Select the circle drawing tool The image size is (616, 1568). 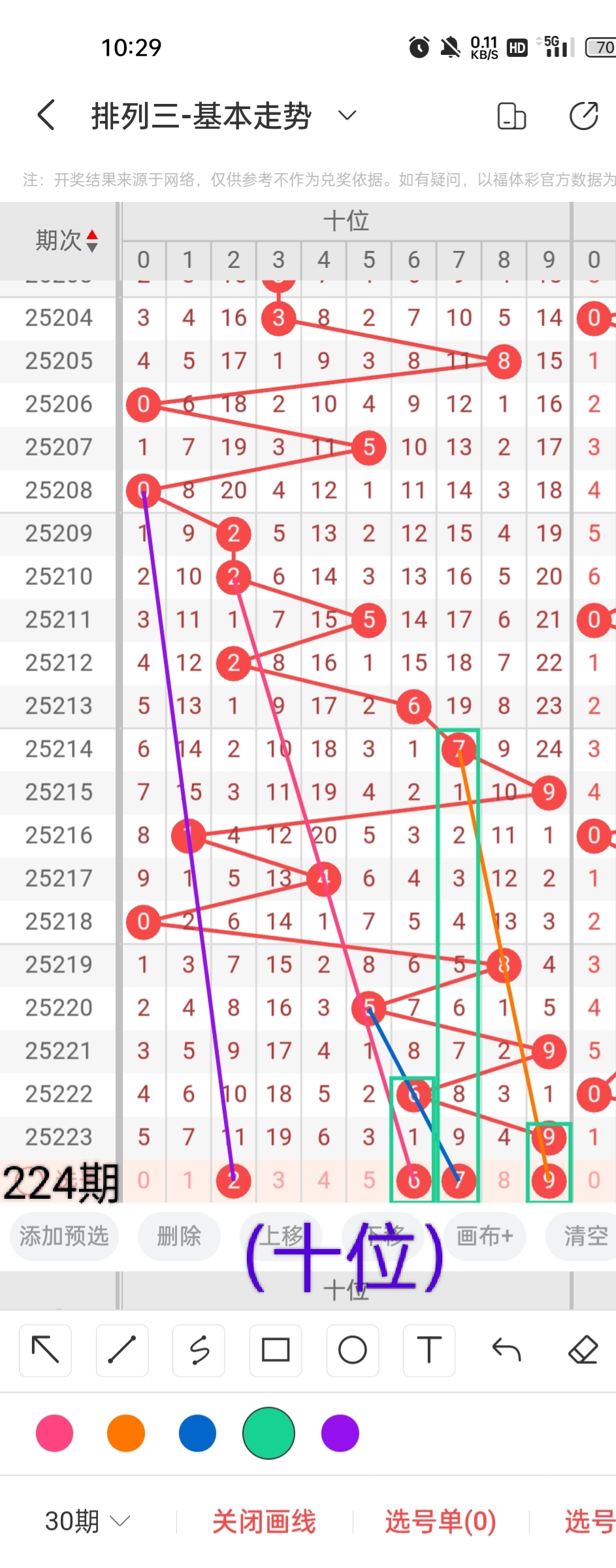(x=353, y=1350)
